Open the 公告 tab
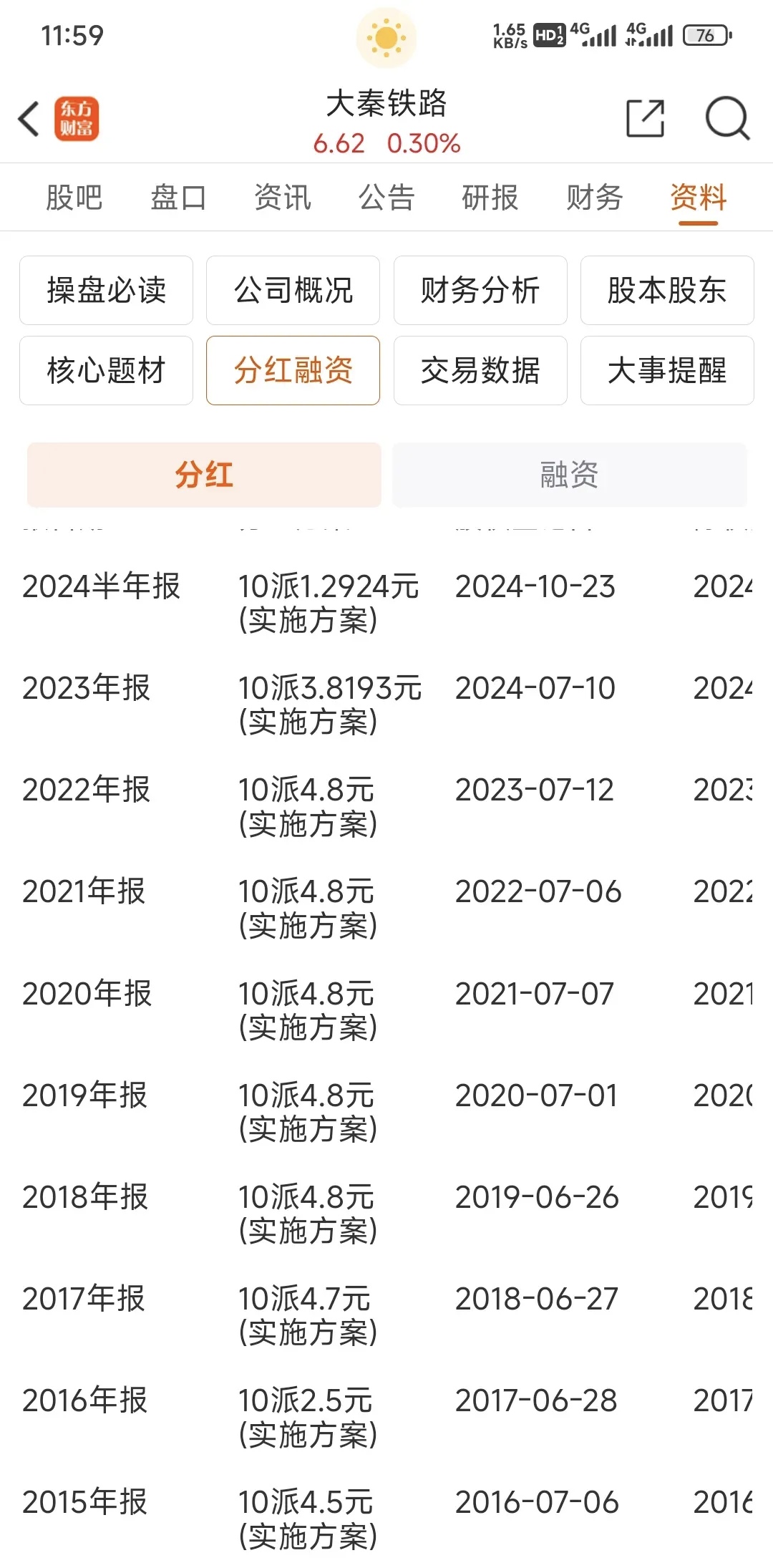Screen dimensions: 773x1568 point(386,198)
